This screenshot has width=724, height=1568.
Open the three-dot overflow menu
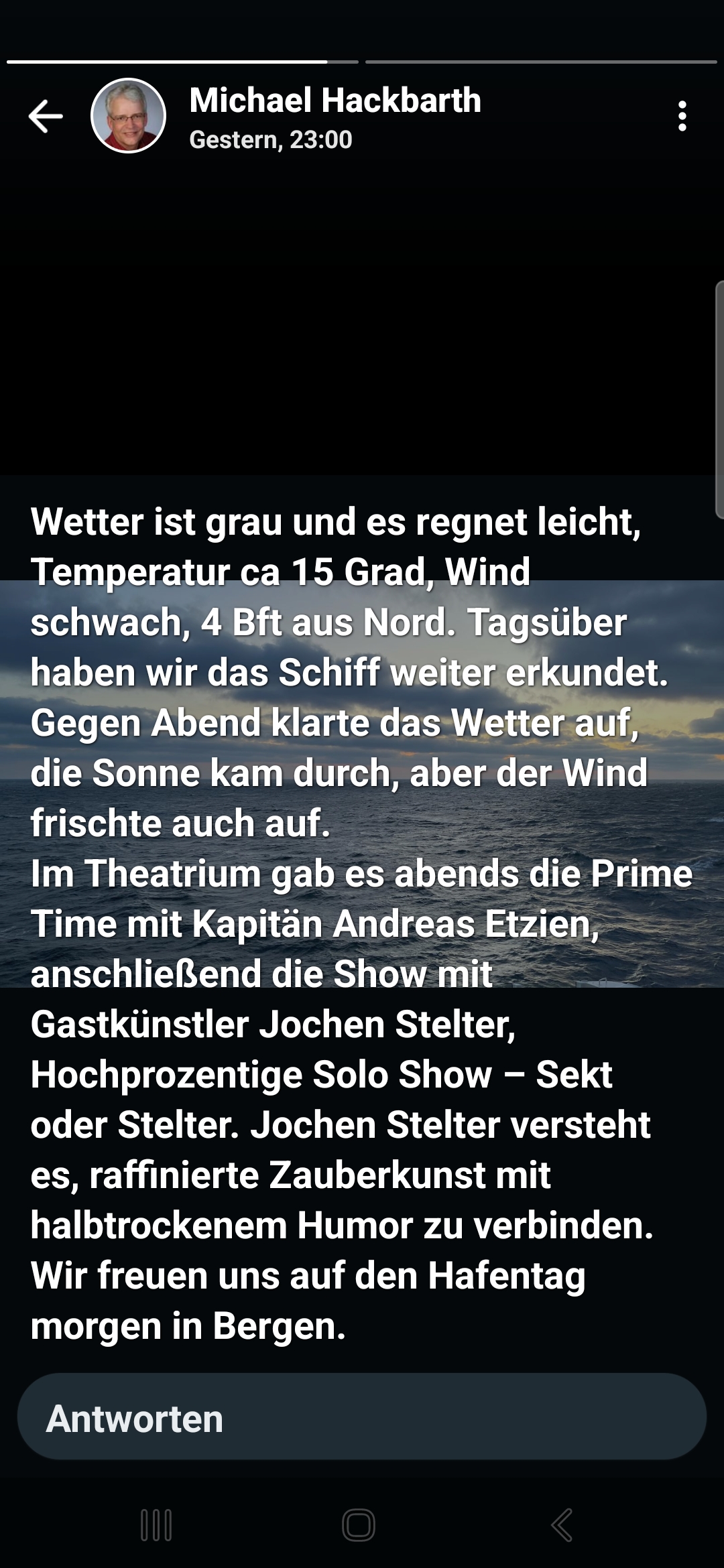682,116
